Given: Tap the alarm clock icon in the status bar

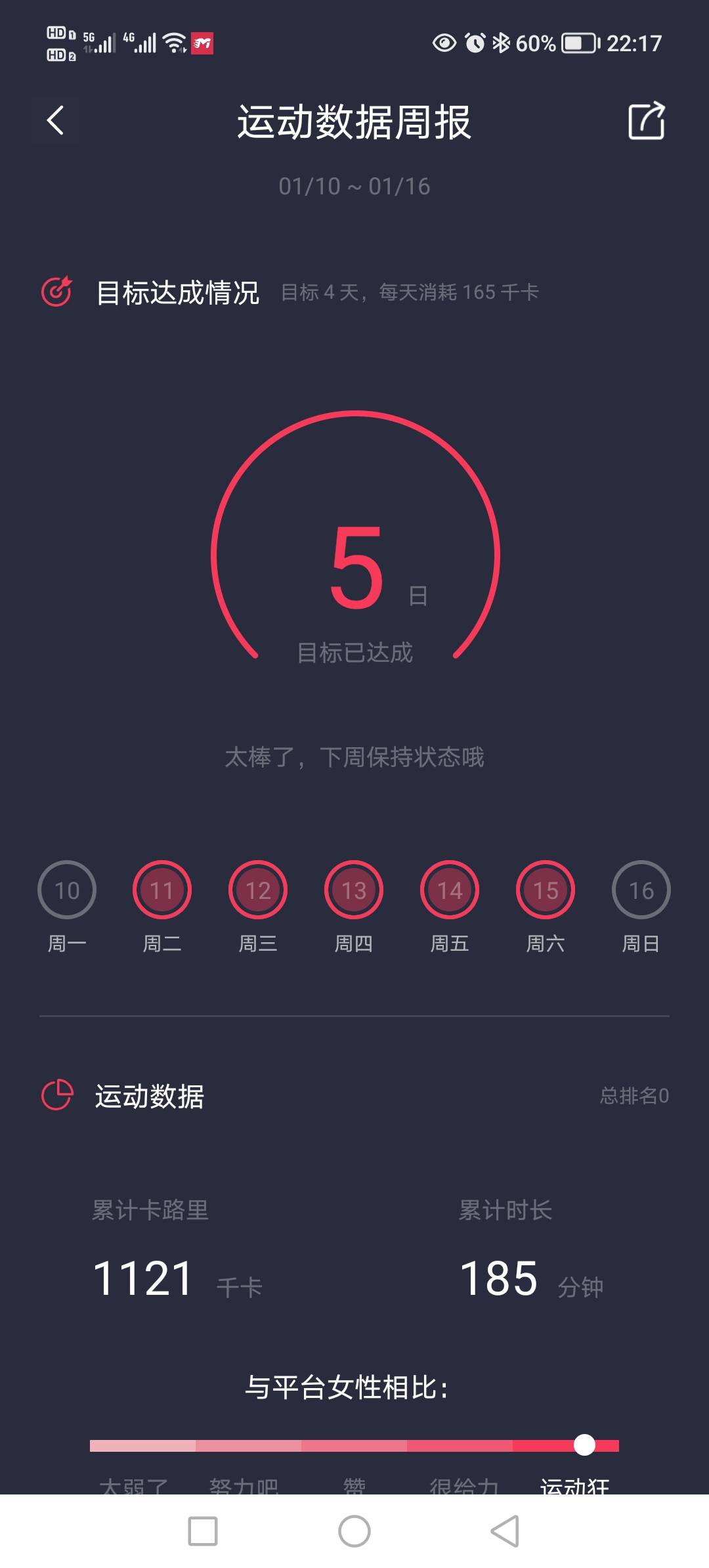Looking at the screenshot, I should (x=474, y=42).
